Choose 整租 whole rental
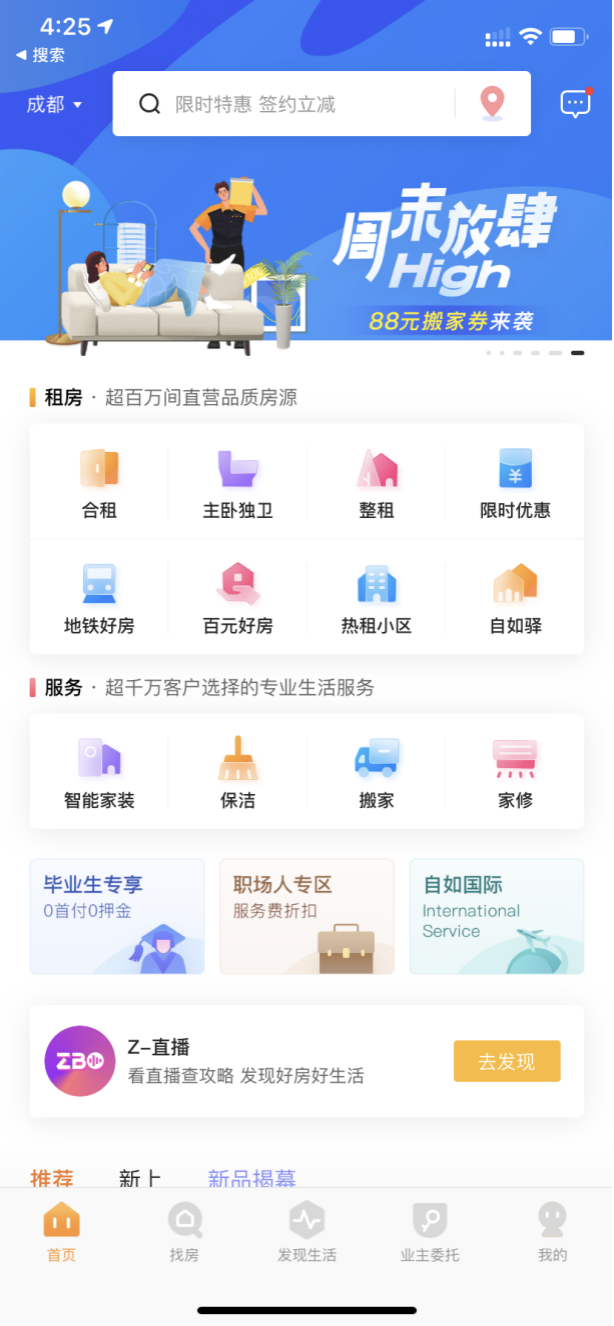The height and width of the screenshot is (1326, 614). point(377,484)
